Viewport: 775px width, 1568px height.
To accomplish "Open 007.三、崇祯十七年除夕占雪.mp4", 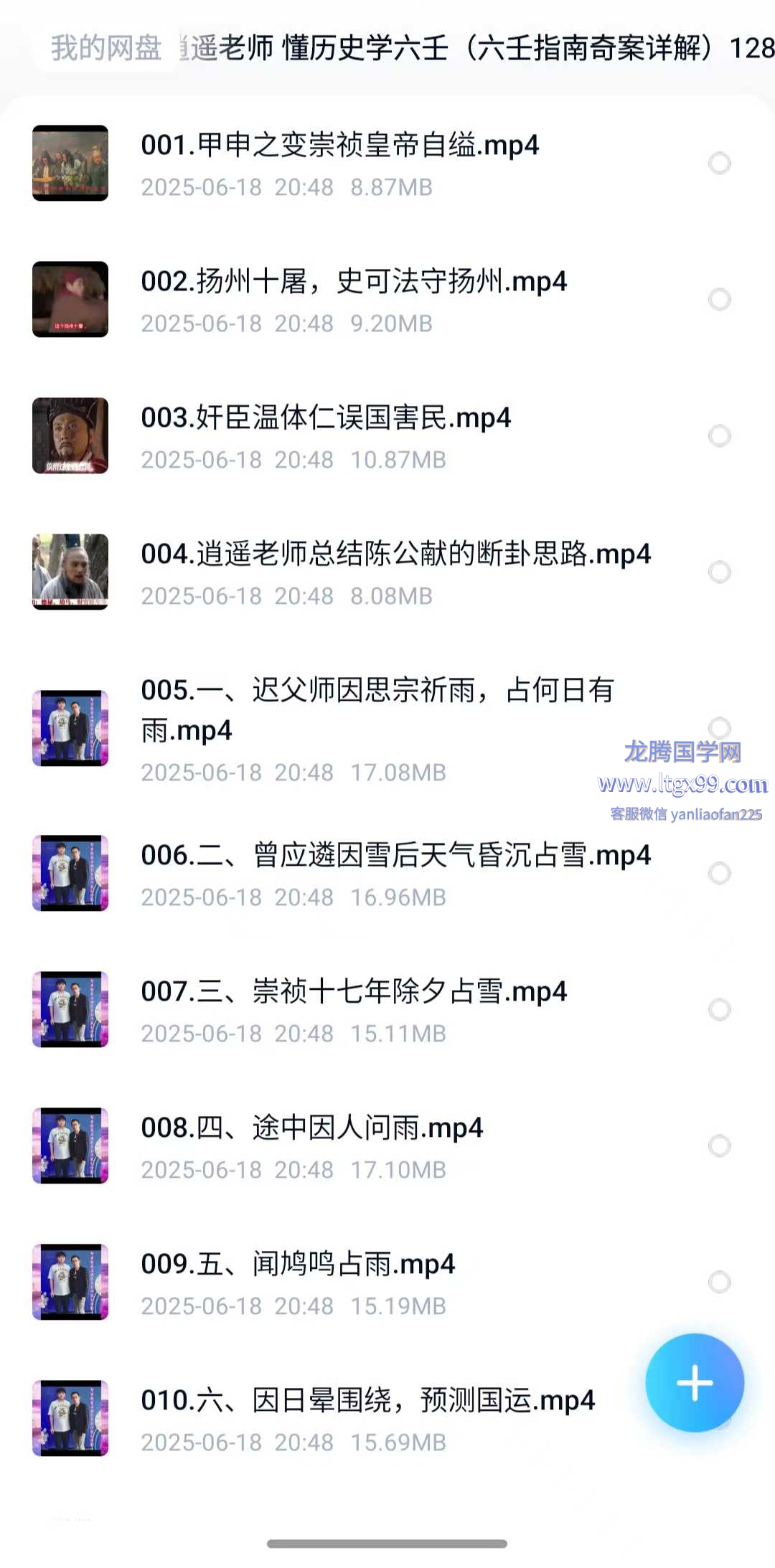I will [354, 992].
